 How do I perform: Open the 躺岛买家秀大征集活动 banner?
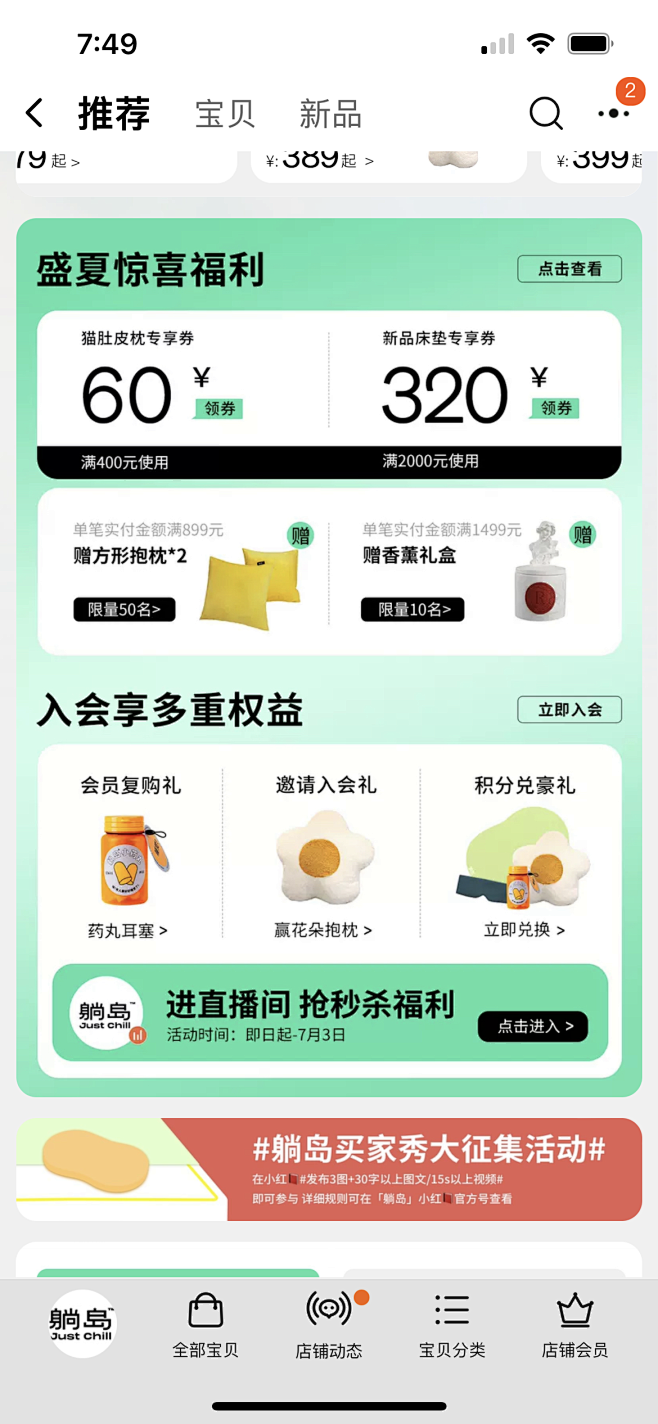click(x=329, y=1169)
